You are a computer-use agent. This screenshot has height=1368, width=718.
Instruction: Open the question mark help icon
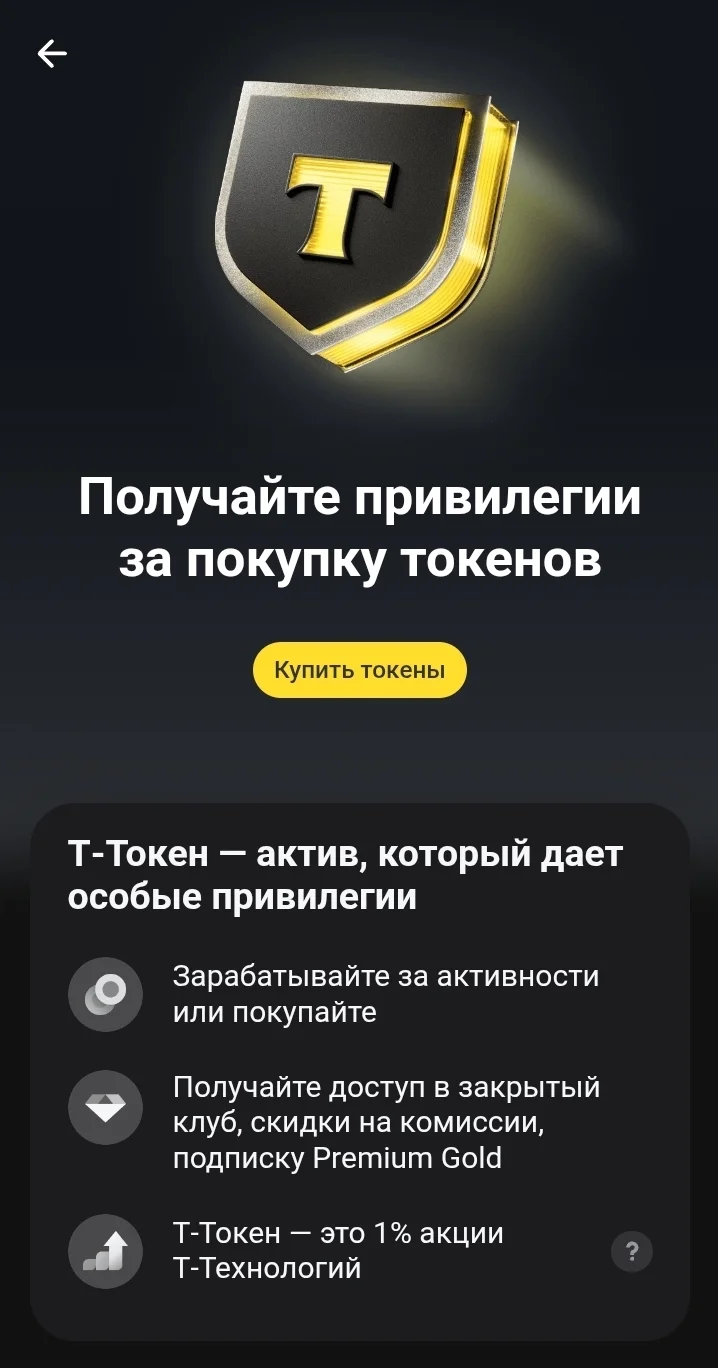coord(632,1251)
